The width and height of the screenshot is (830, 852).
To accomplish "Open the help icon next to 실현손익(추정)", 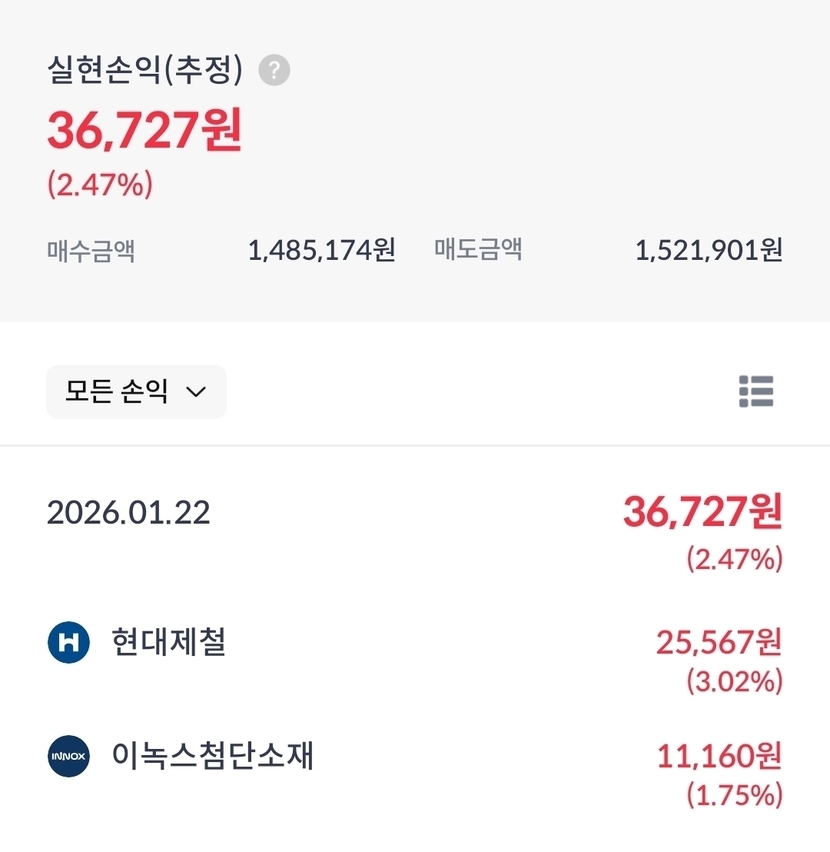I will pos(274,71).
